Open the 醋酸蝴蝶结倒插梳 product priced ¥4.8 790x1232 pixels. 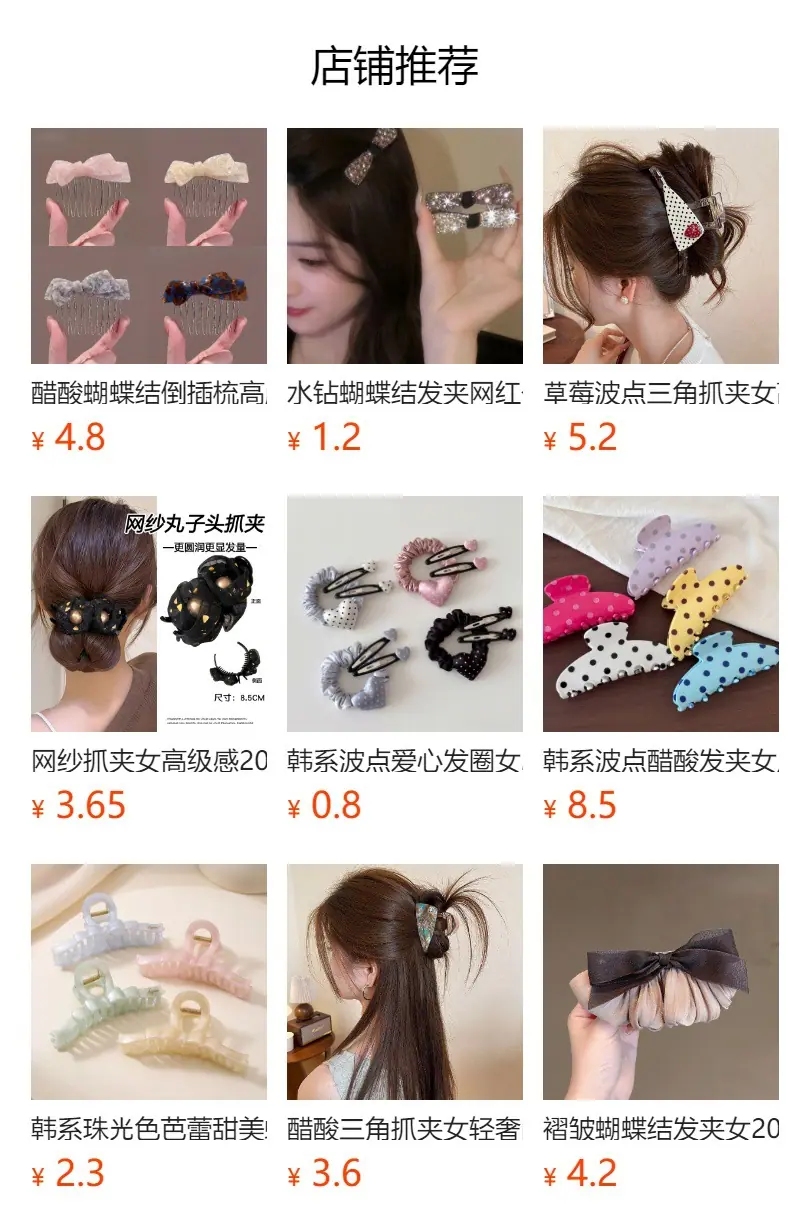tap(149, 292)
